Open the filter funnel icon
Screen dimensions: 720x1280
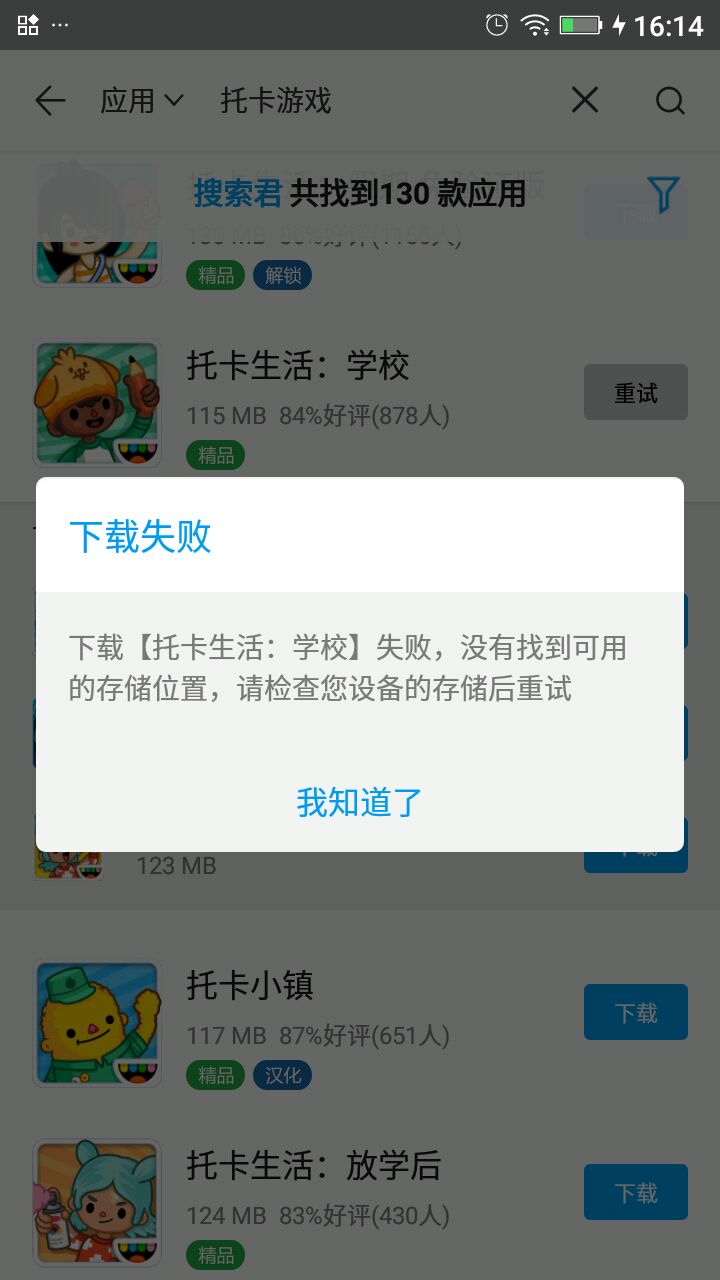663,193
